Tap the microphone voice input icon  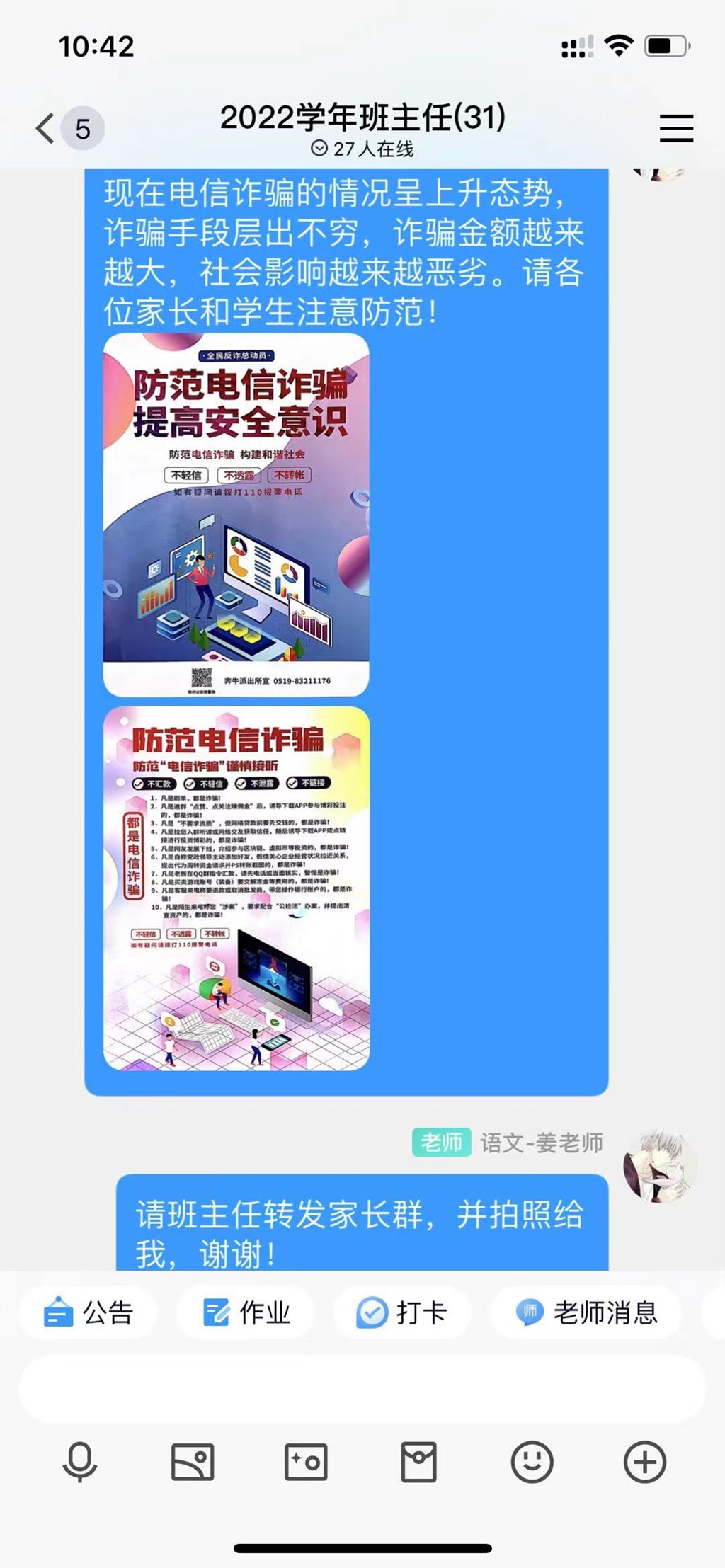click(x=79, y=1462)
